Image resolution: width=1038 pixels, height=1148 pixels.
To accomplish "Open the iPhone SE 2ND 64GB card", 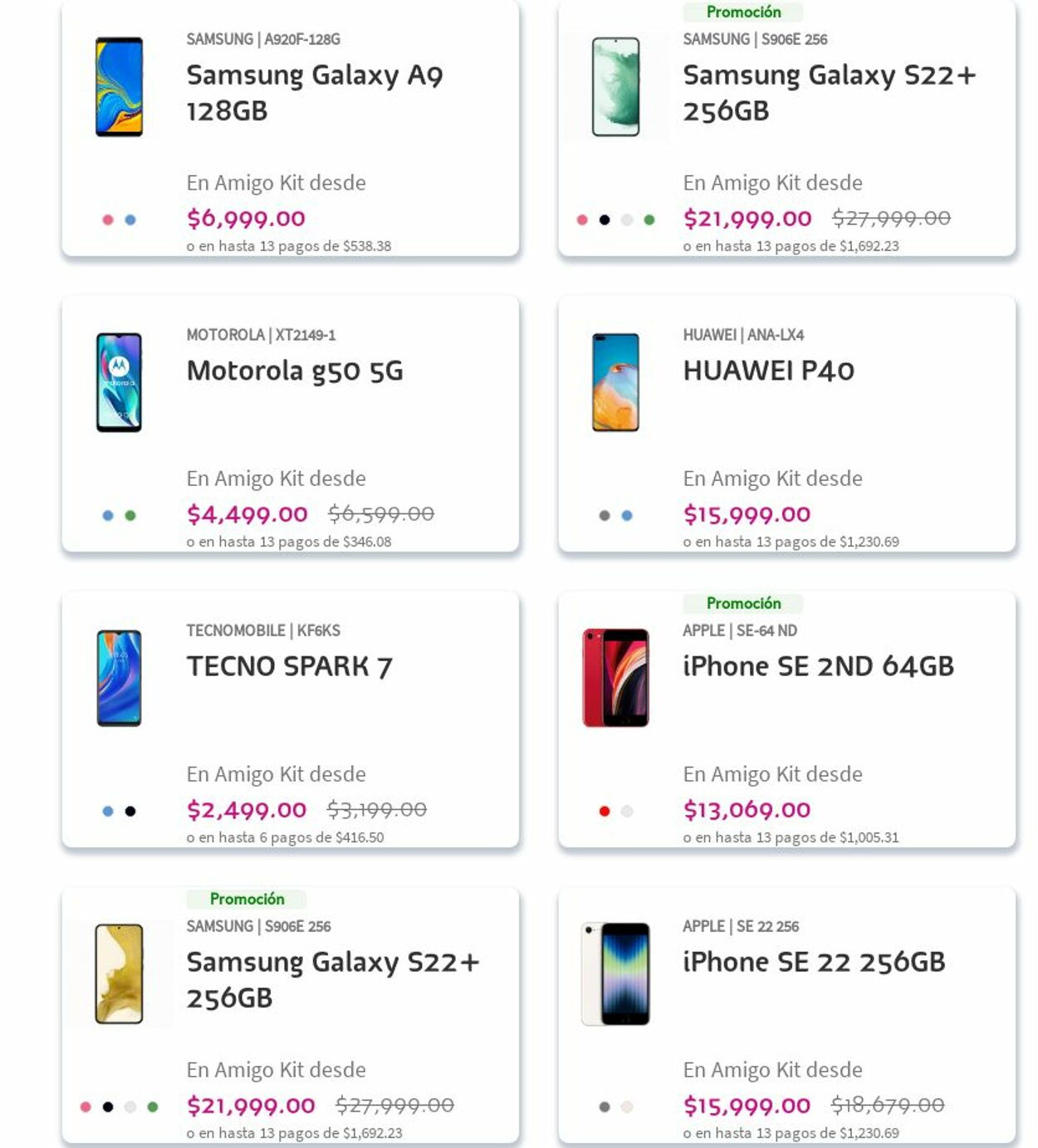I will pos(818,666).
